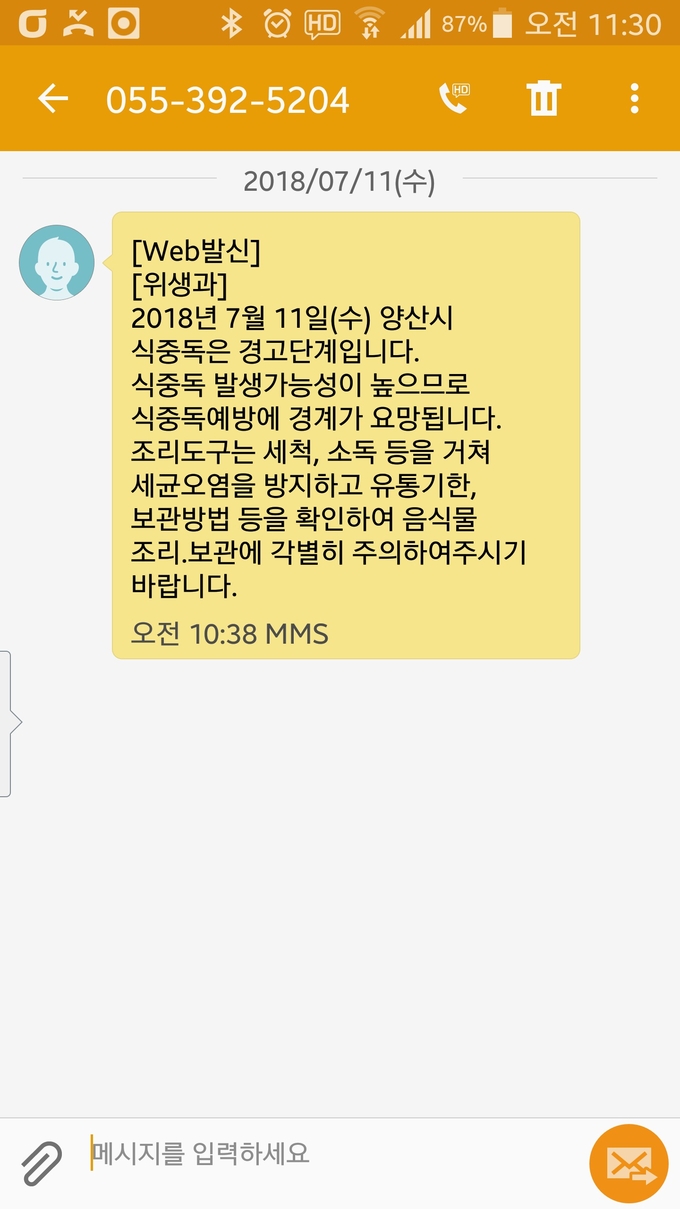Open the three-dot overflow menu
Viewport: 680px width, 1209px height.
coord(634,98)
